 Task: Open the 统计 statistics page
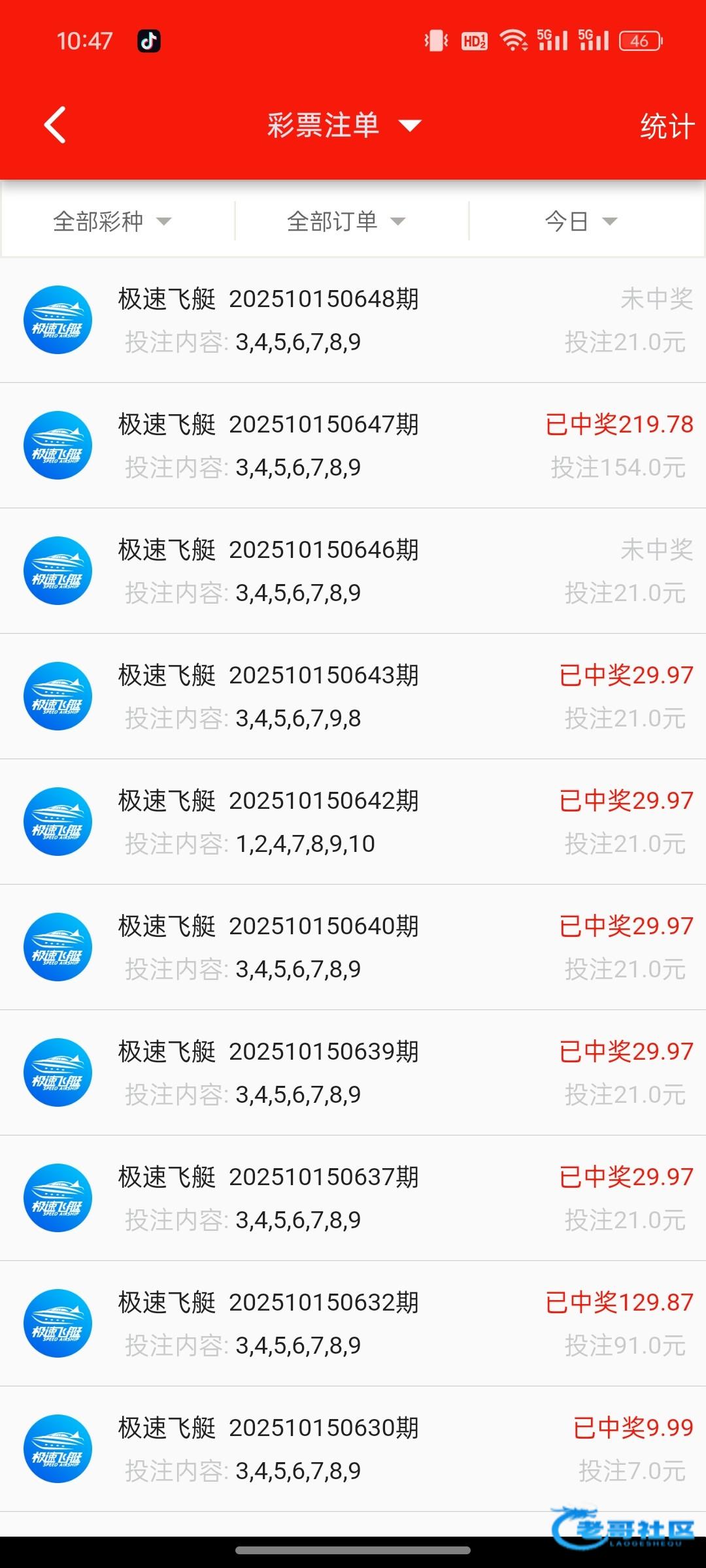[666, 126]
